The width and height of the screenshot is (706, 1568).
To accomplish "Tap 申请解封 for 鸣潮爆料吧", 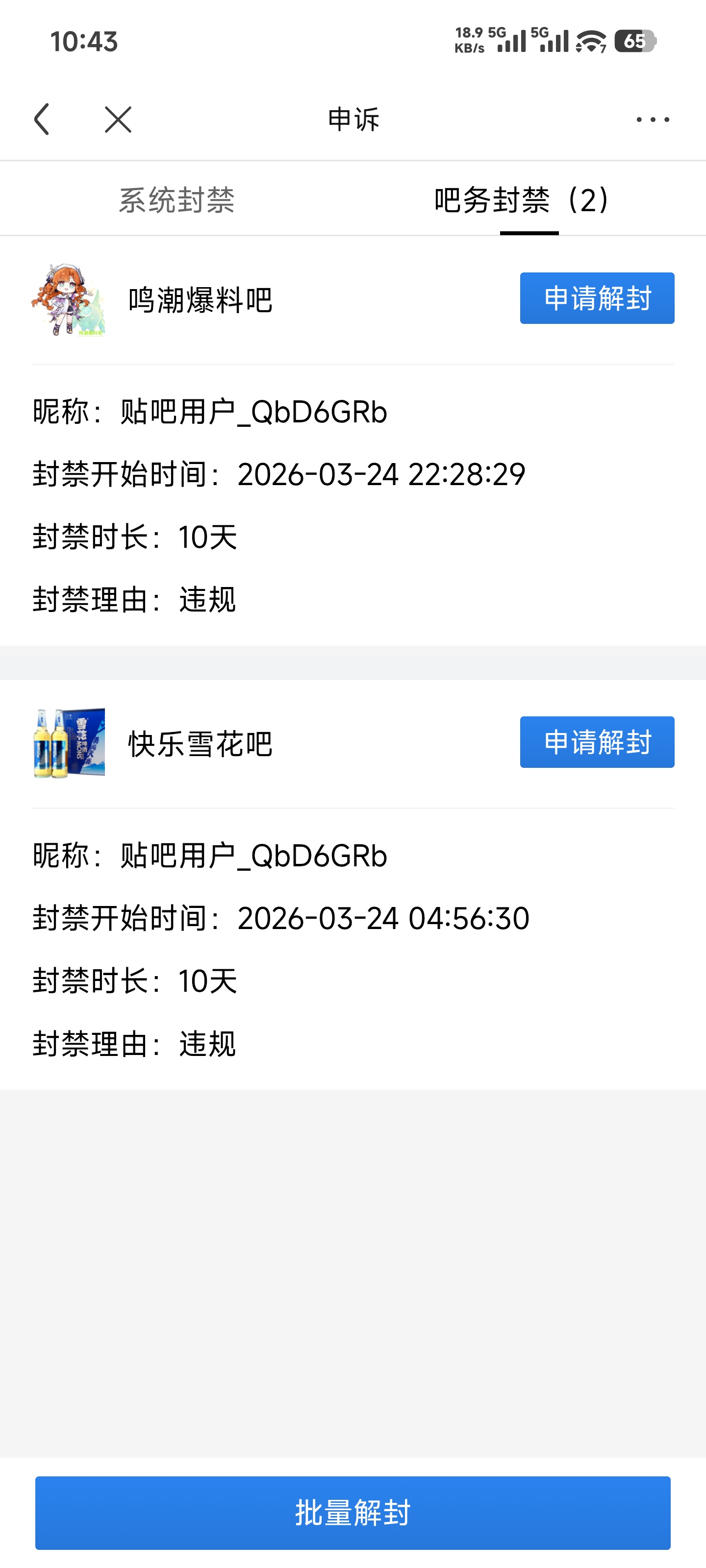I will click(596, 298).
